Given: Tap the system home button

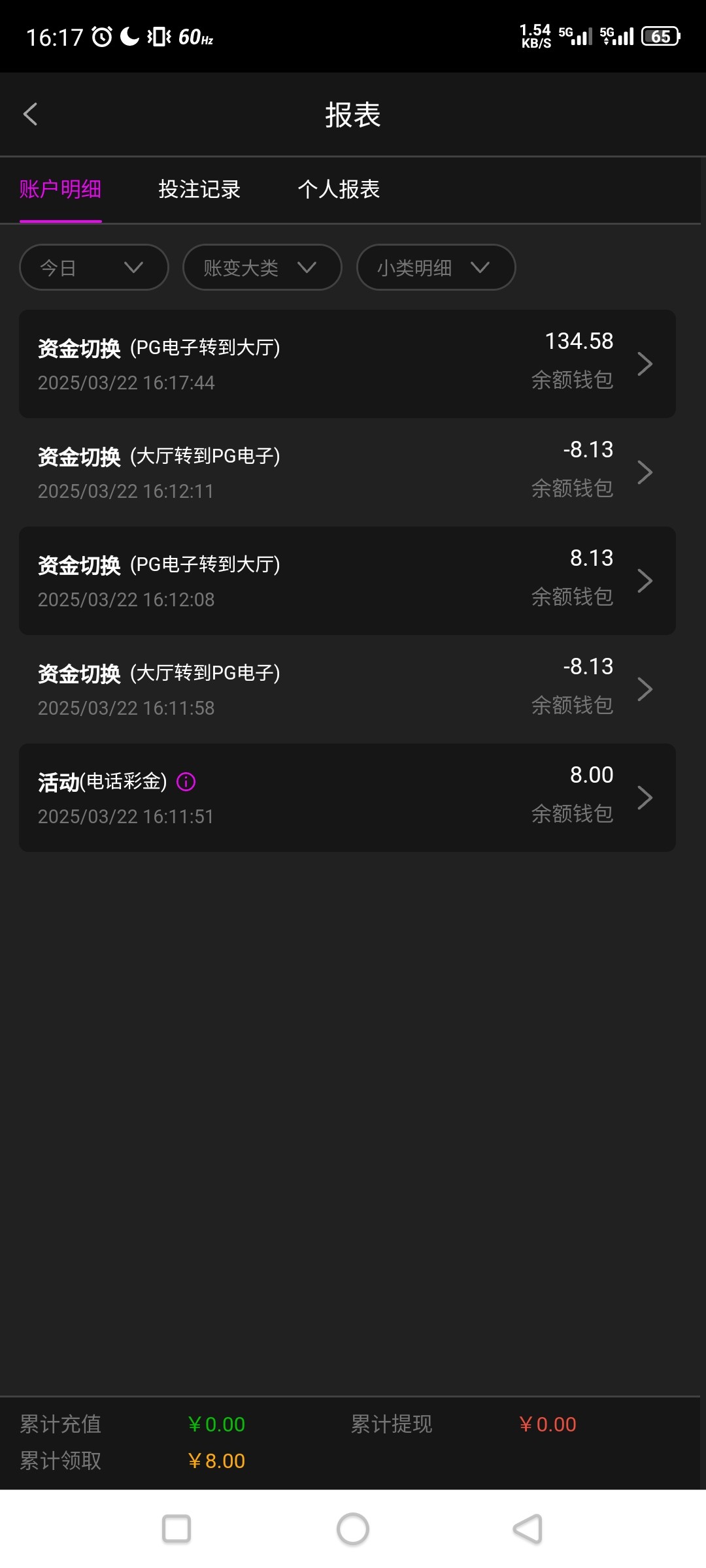Looking at the screenshot, I should click(x=353, y=1529).
